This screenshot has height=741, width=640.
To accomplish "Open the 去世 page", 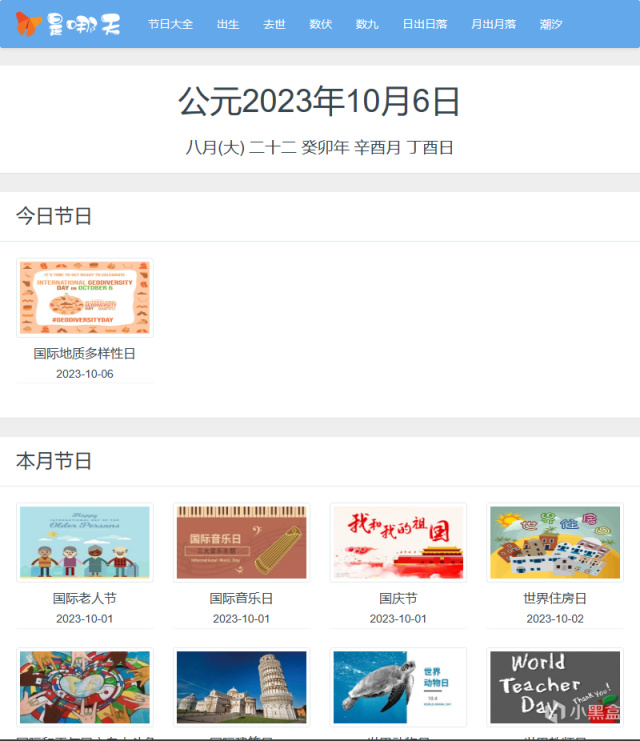I will point(274,24).
